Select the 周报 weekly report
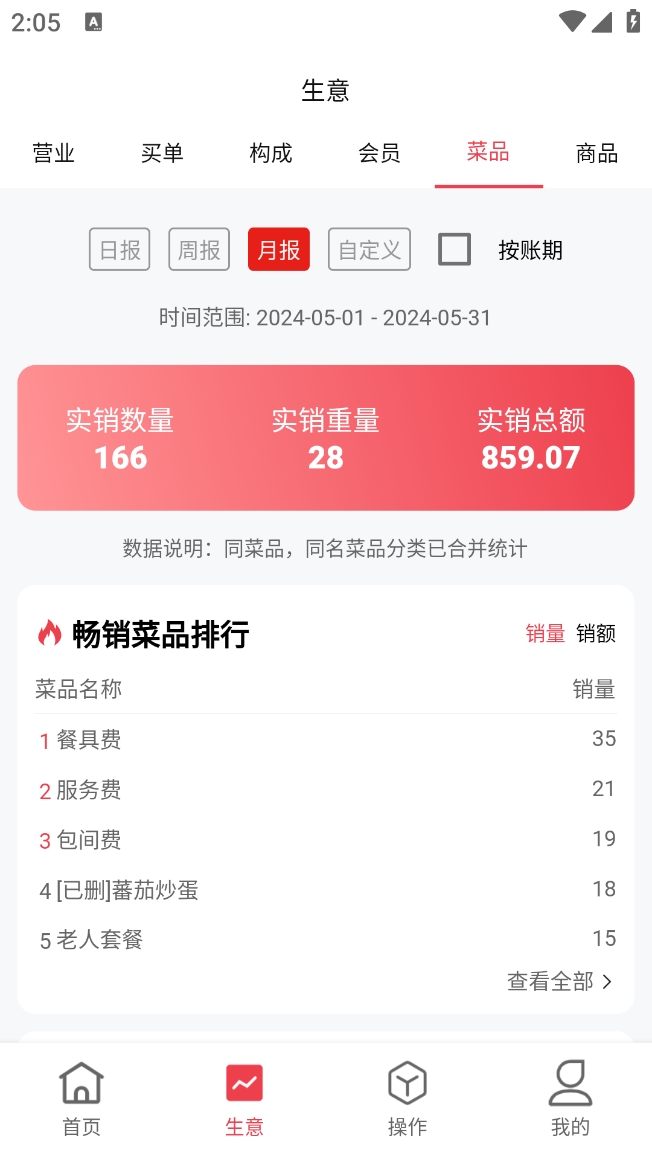Screen dimensions: 652x1159 [199, 249]
